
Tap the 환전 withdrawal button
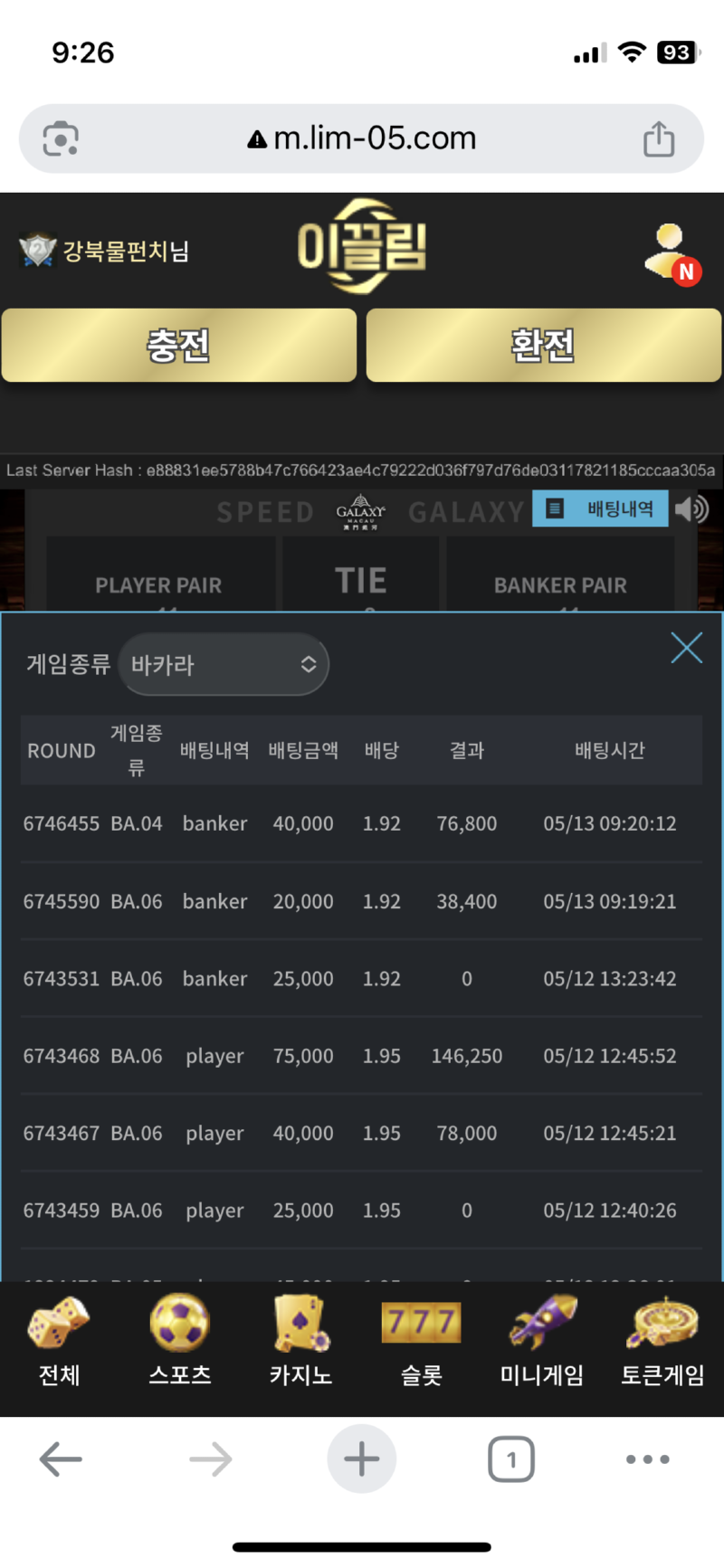[x=543, y=345]
